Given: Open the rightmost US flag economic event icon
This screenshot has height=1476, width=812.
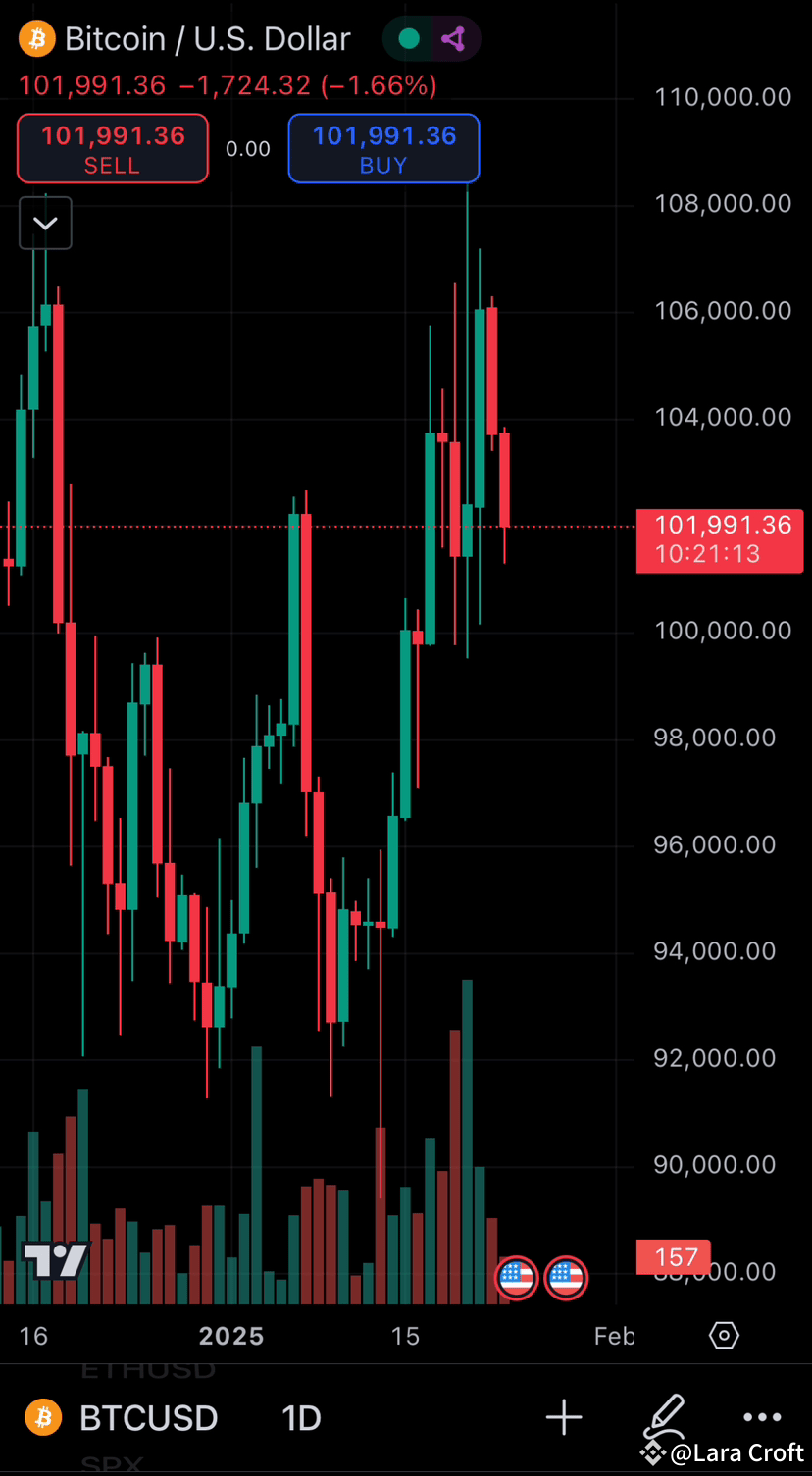Looking at the screenshot, I should click(x=566, y=1277).
